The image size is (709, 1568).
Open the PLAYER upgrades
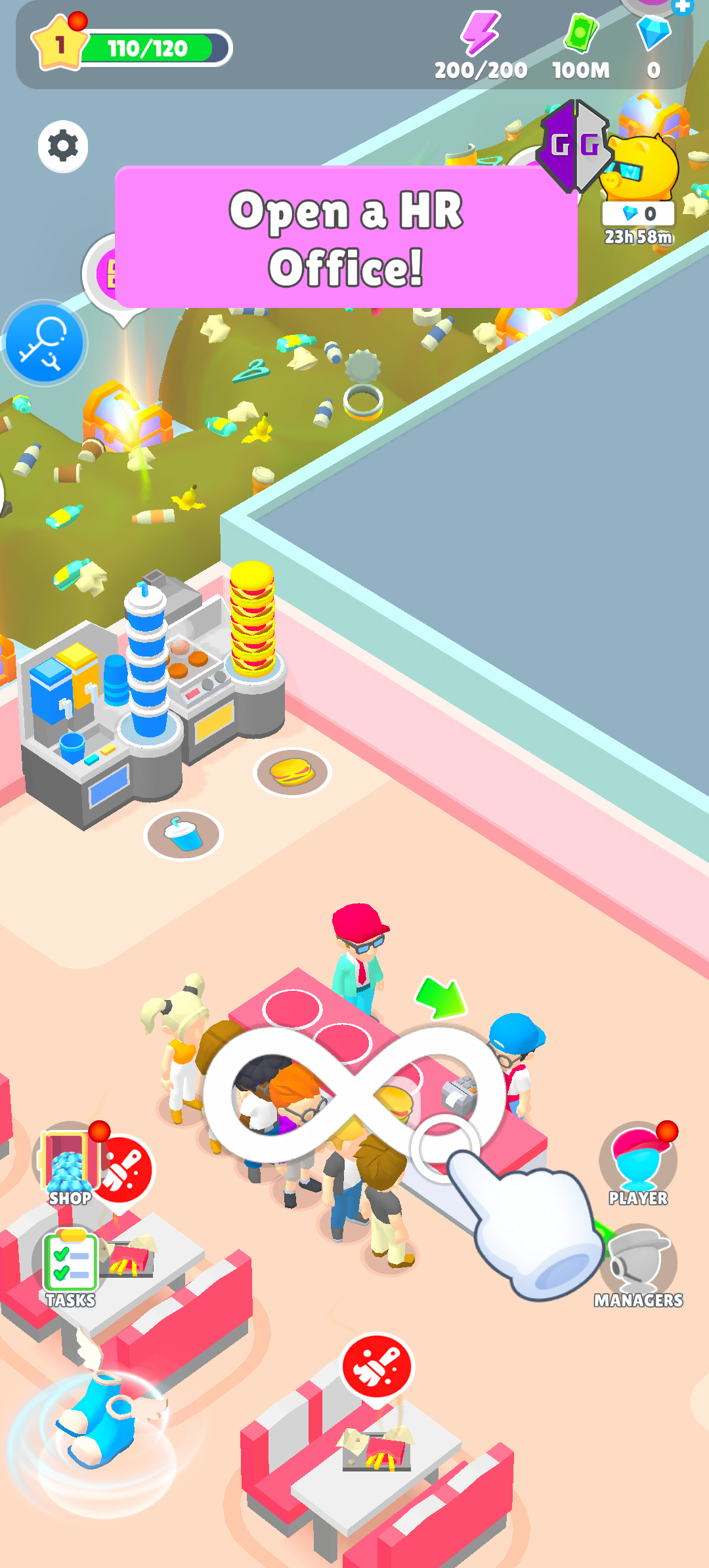638,1164
